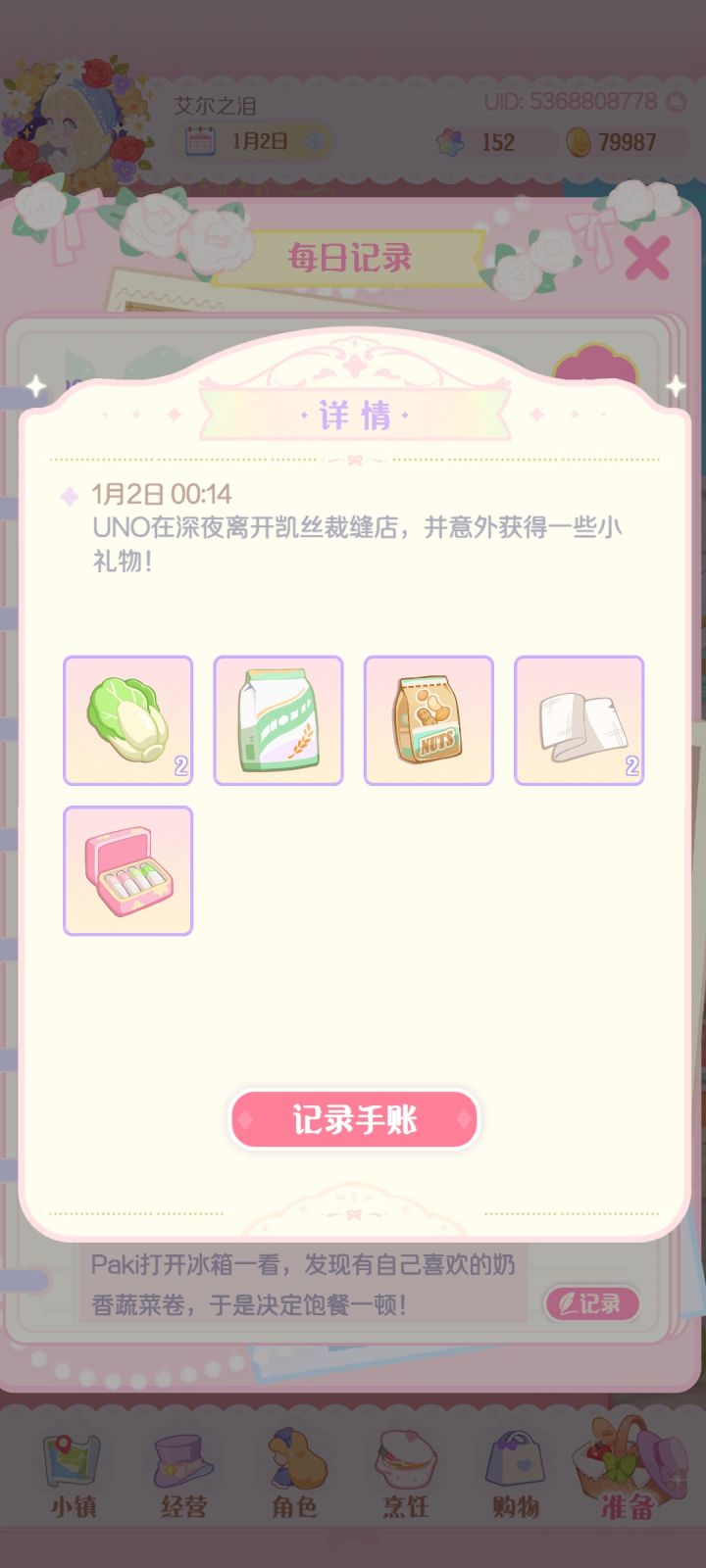
Task: Select the towel item with quantity 2
Action: 579,720
